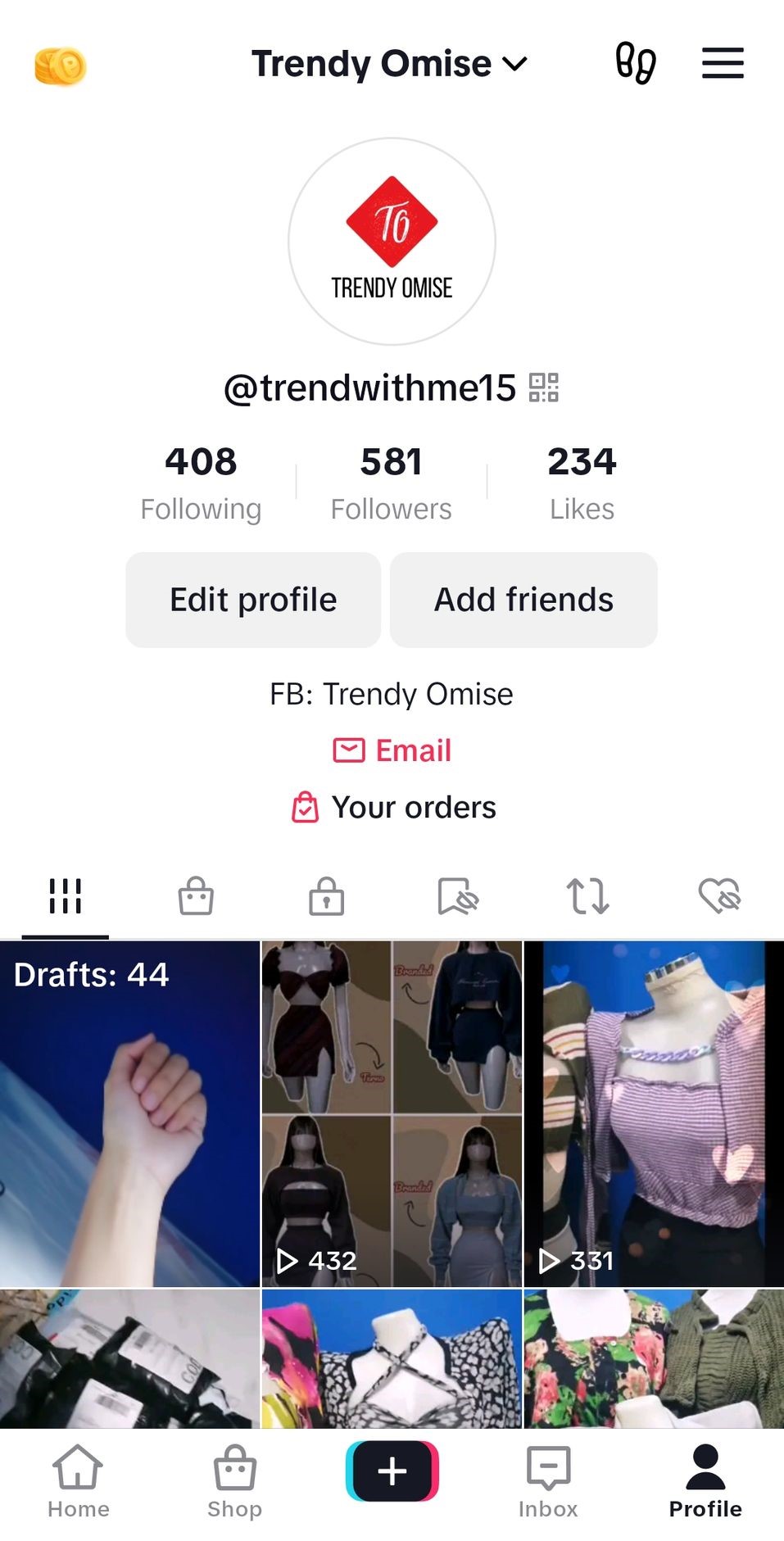Open the hamburger menu
784x1541 pixels.
point(723,63)
